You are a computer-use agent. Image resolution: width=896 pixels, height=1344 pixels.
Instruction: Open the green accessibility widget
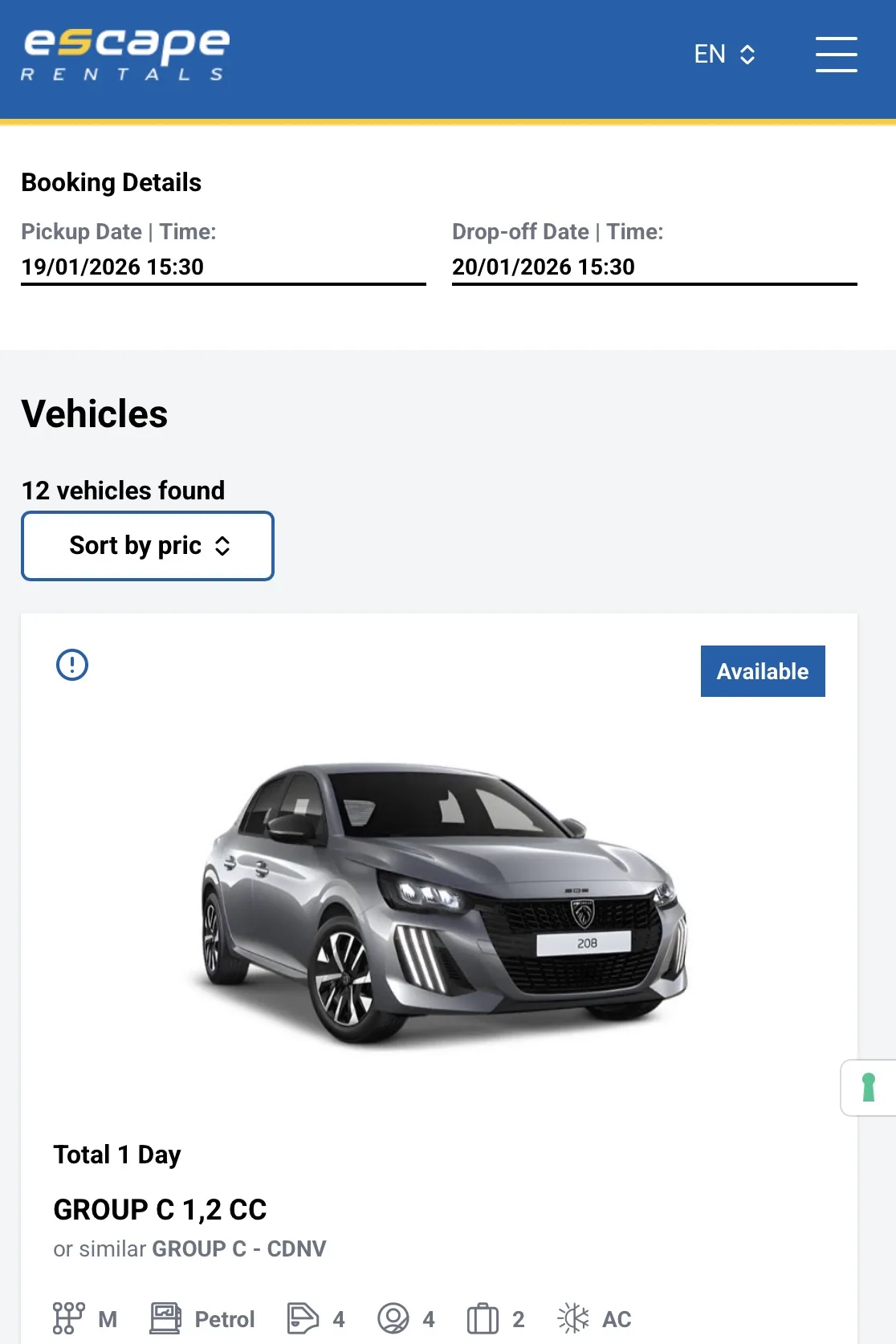[x=868, y=1088]
